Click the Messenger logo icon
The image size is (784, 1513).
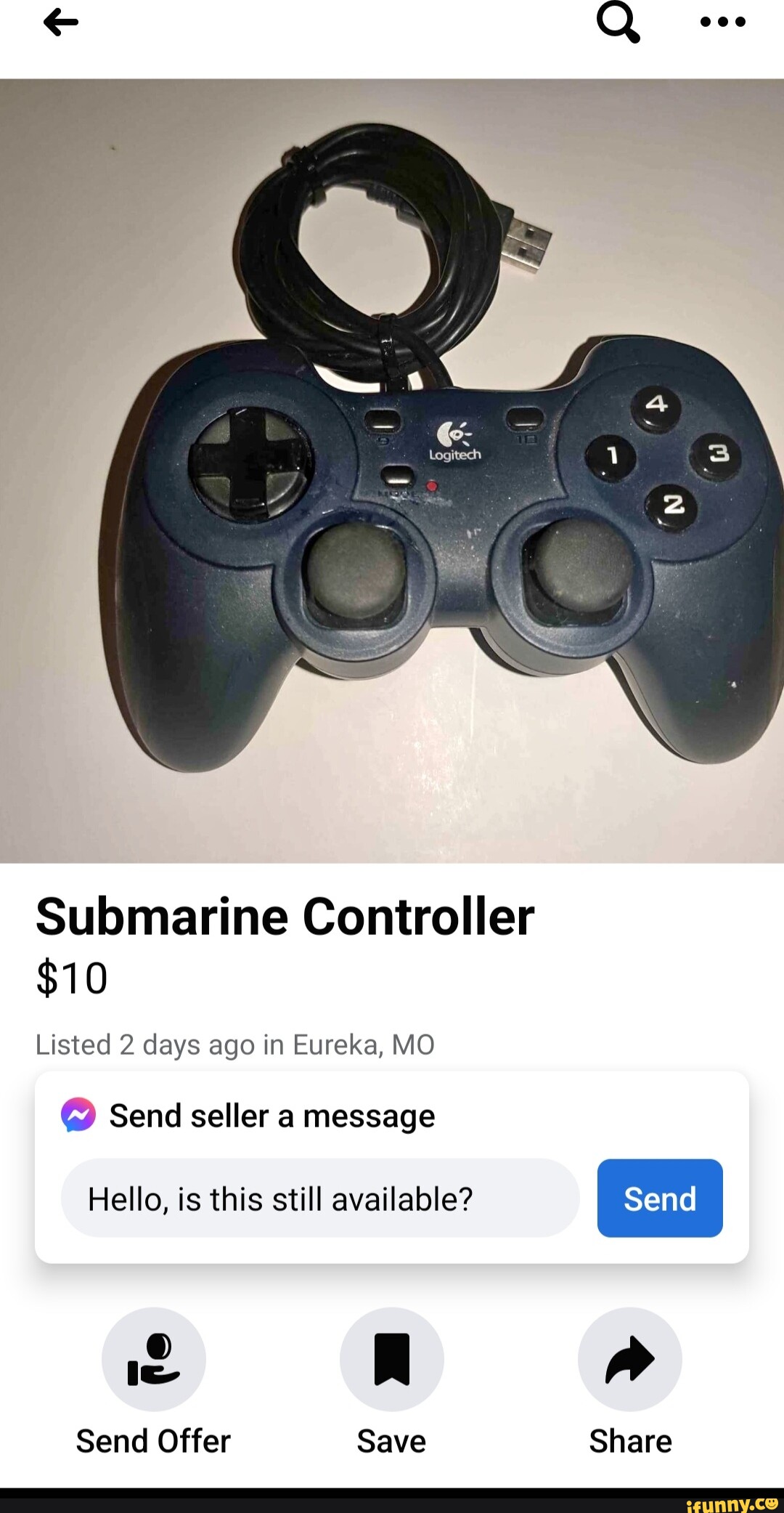coord(78,1116)
